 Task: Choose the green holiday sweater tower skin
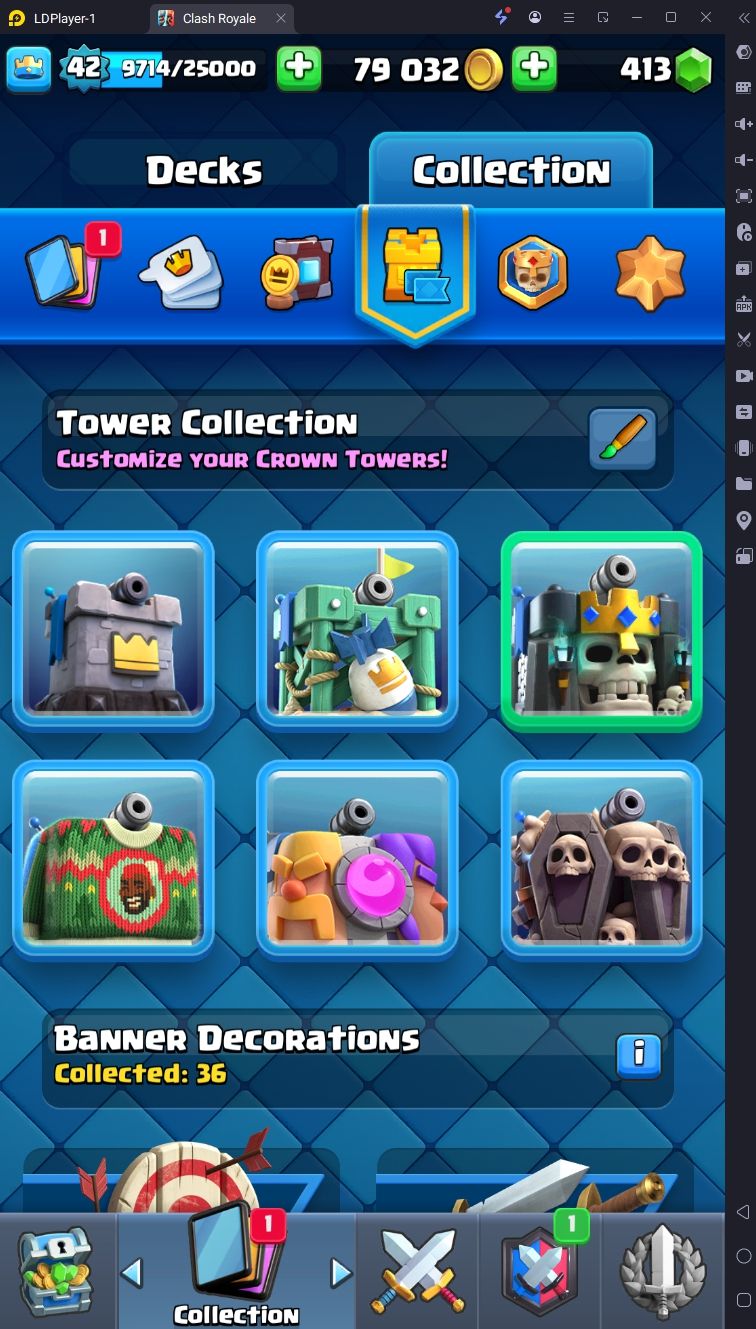[x=113, y=859]
